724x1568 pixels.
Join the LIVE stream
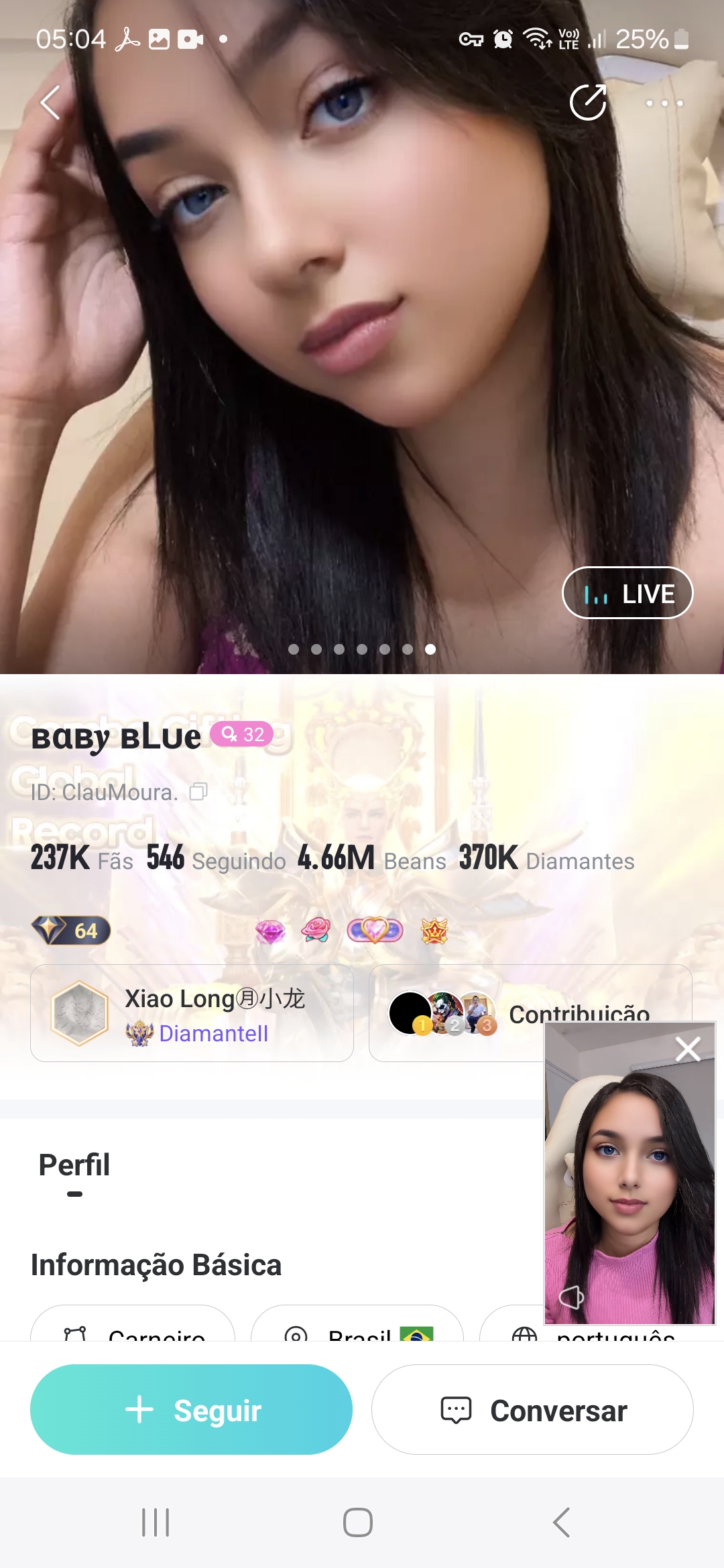(x=627, y=593)
